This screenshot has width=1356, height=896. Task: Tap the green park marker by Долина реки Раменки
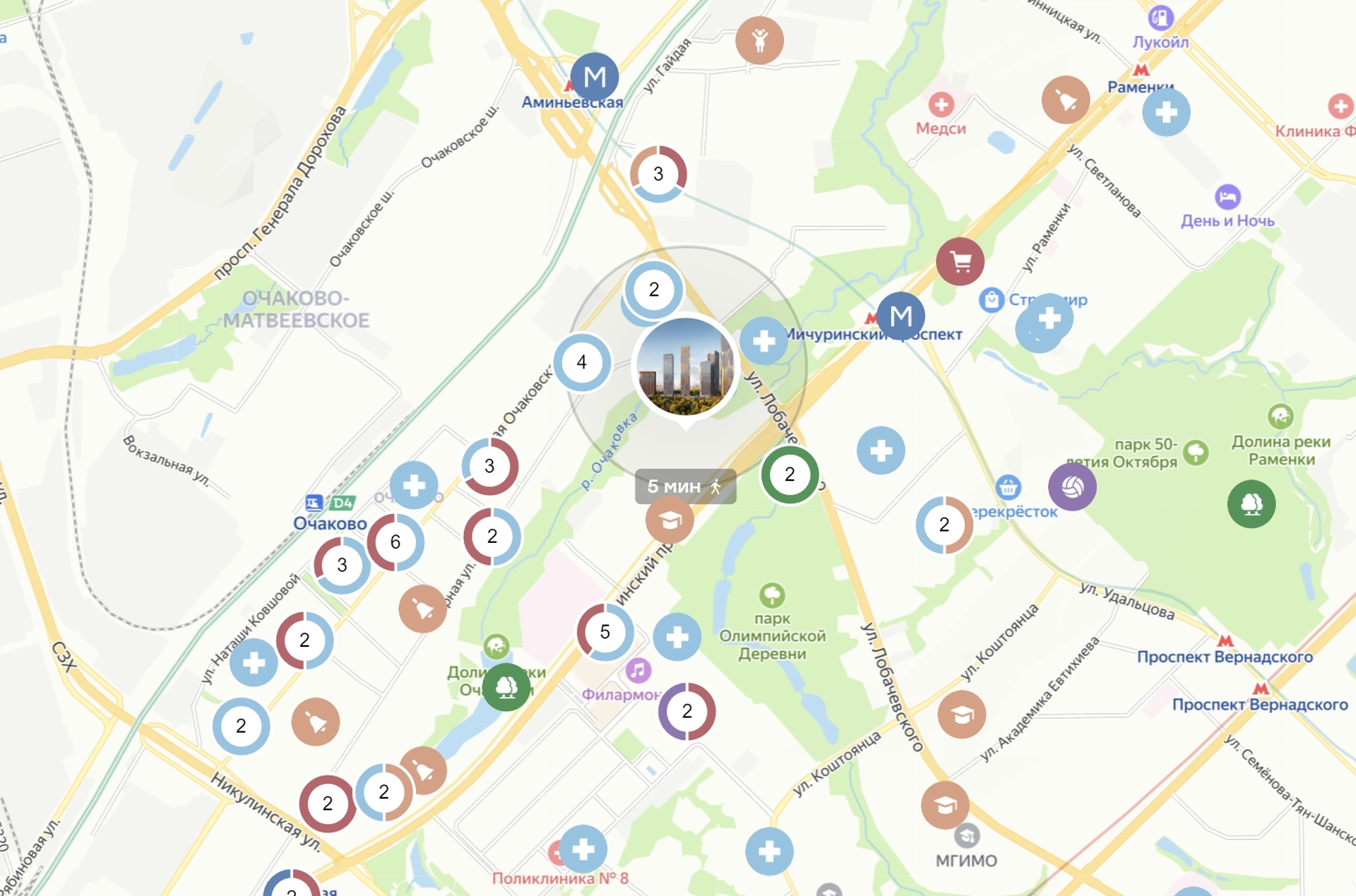1251,503
